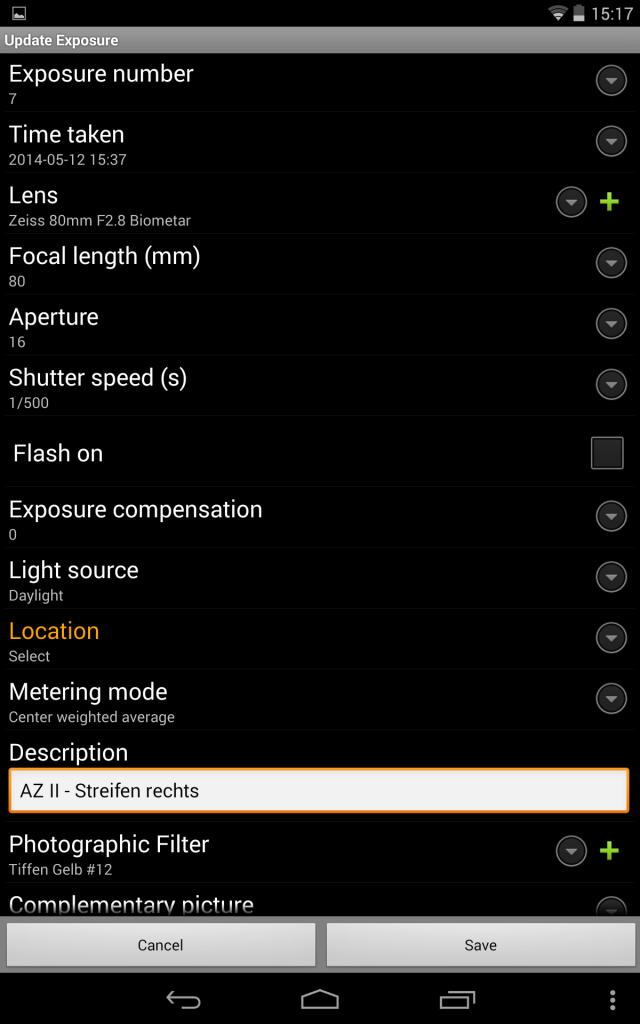640x1024 pixels.
Task: Expand the Complementary picture option
Action: (x=611, y=908)
